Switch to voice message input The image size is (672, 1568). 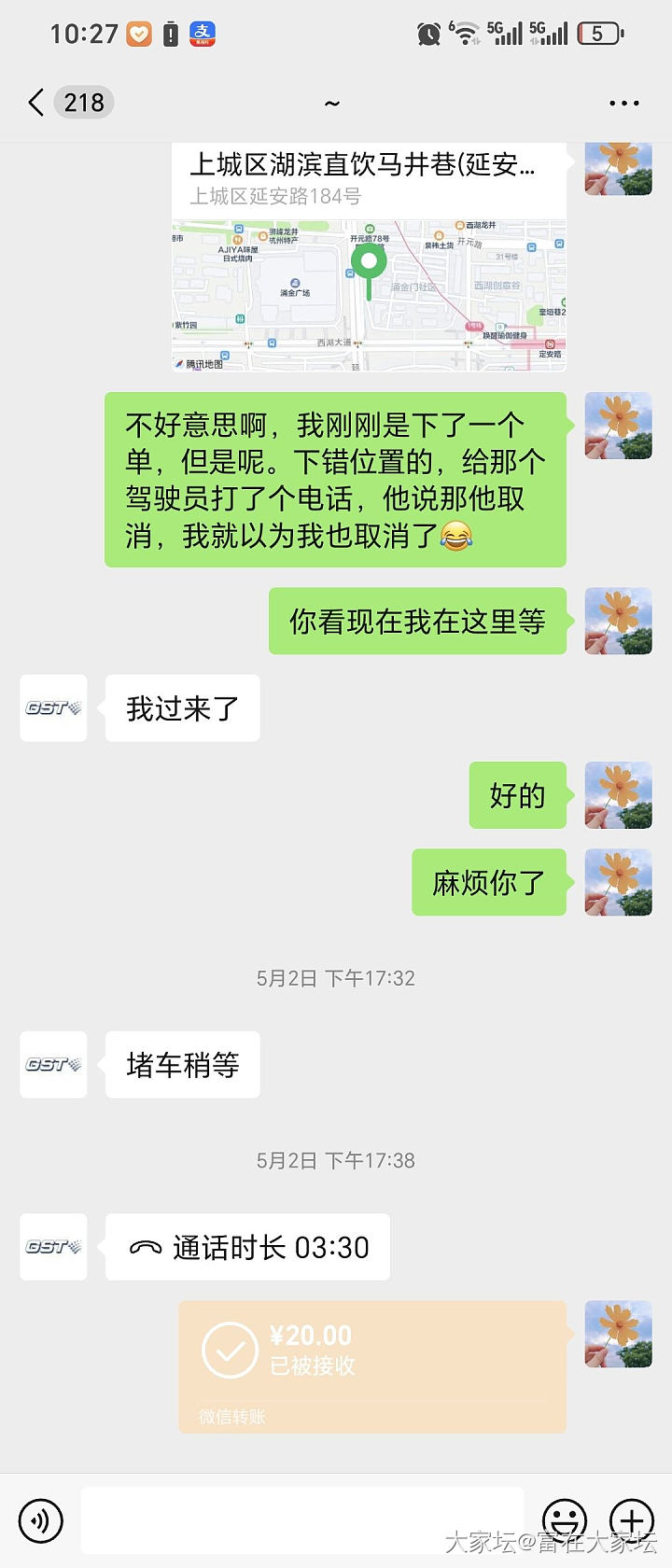[40, 1520]
